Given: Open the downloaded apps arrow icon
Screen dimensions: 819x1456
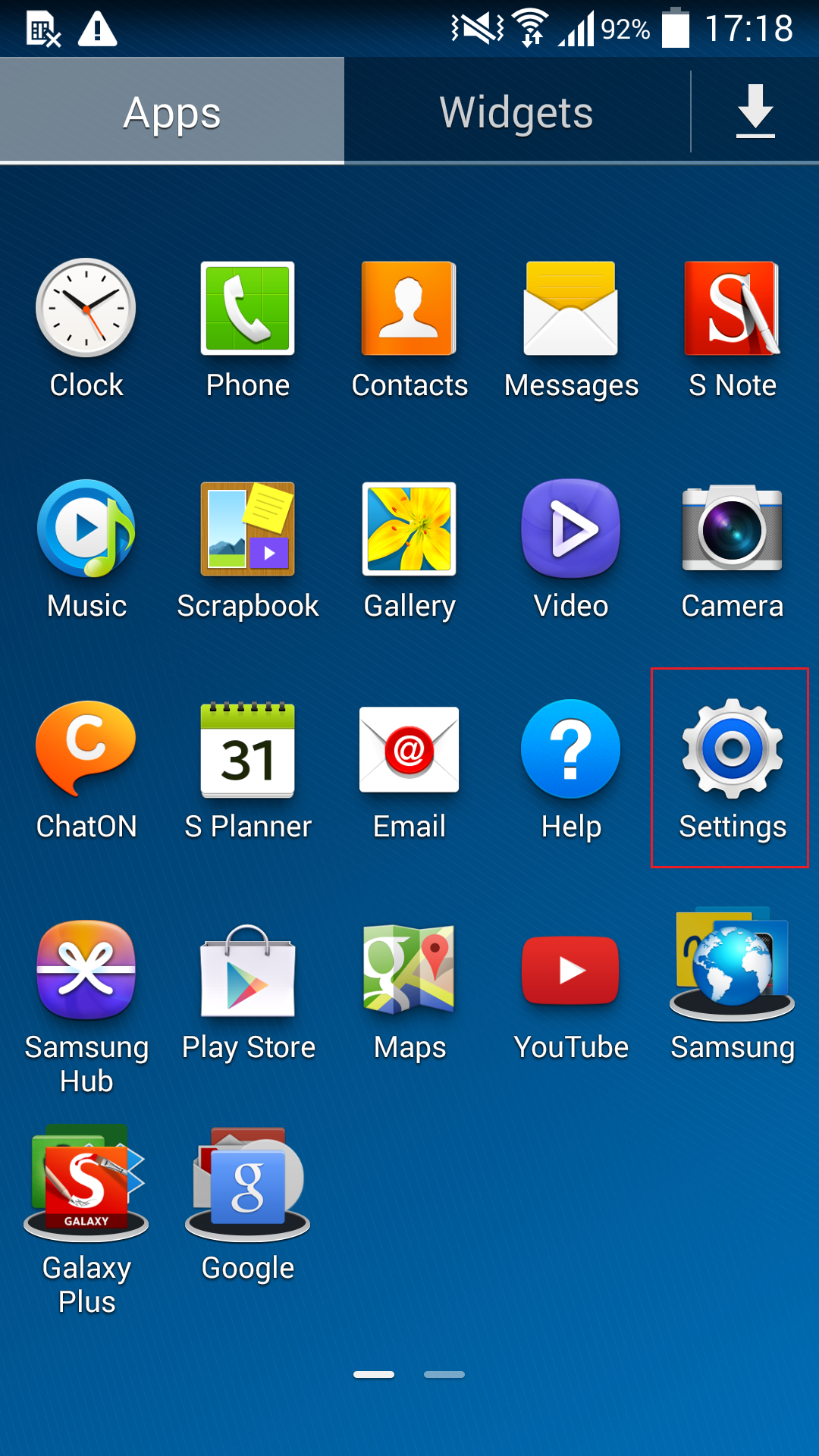Looking at the screenshot, I should click(x=755, y=111).
